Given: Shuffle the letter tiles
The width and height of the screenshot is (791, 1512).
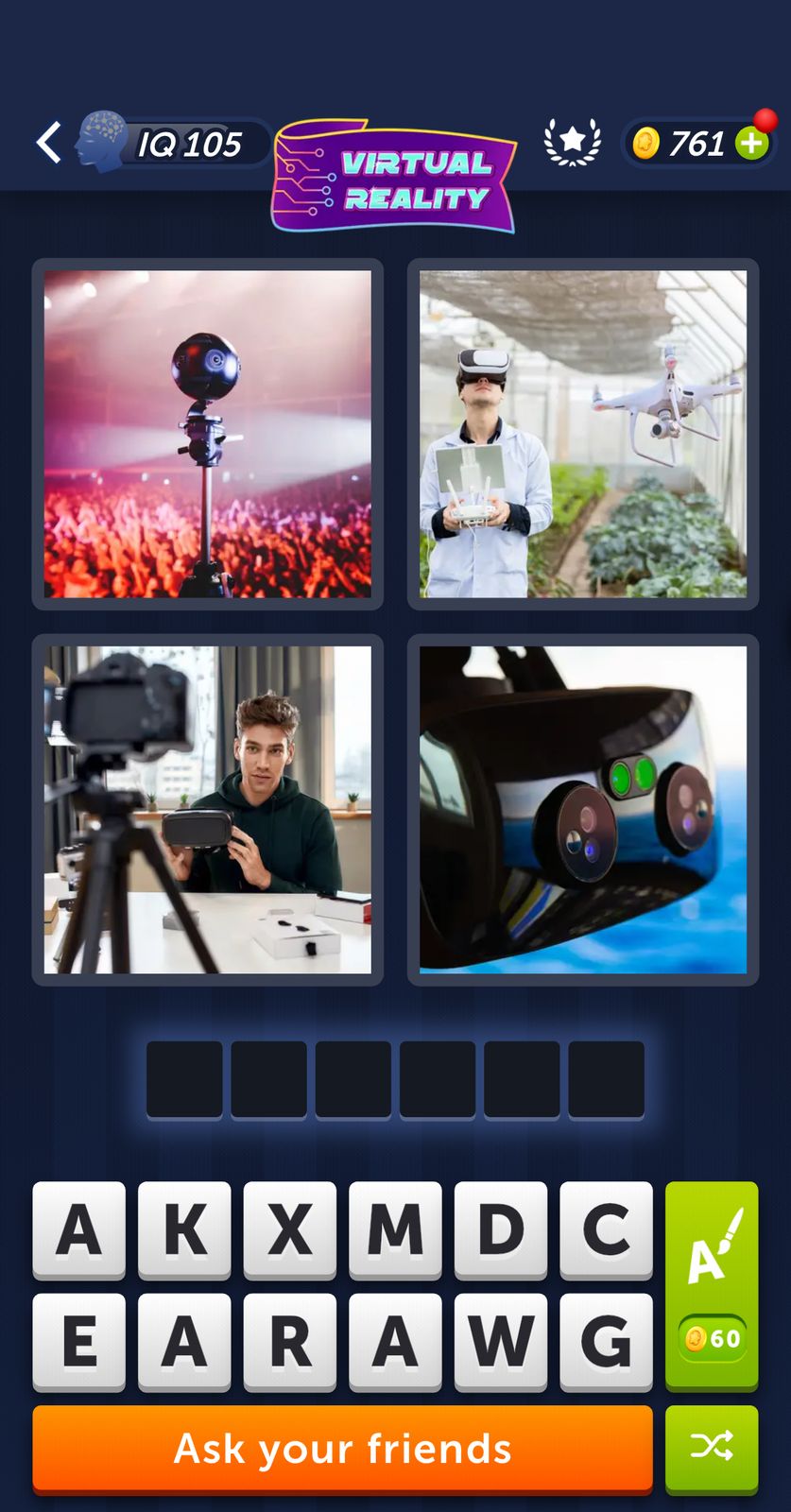Looking at the screenshot, I should pyautogui.click(x=712, y=1447).
